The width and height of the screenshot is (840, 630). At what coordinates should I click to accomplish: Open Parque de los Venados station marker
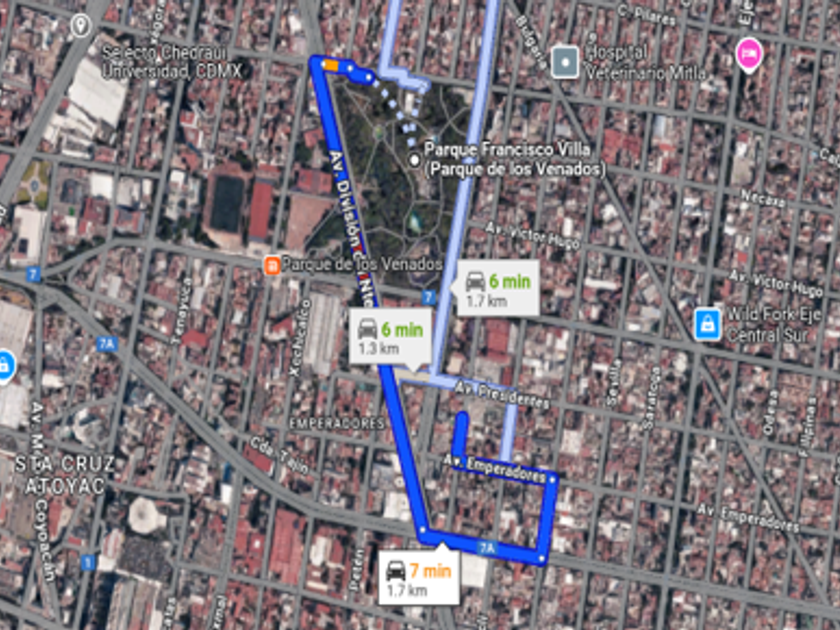[x=271, y=265]
